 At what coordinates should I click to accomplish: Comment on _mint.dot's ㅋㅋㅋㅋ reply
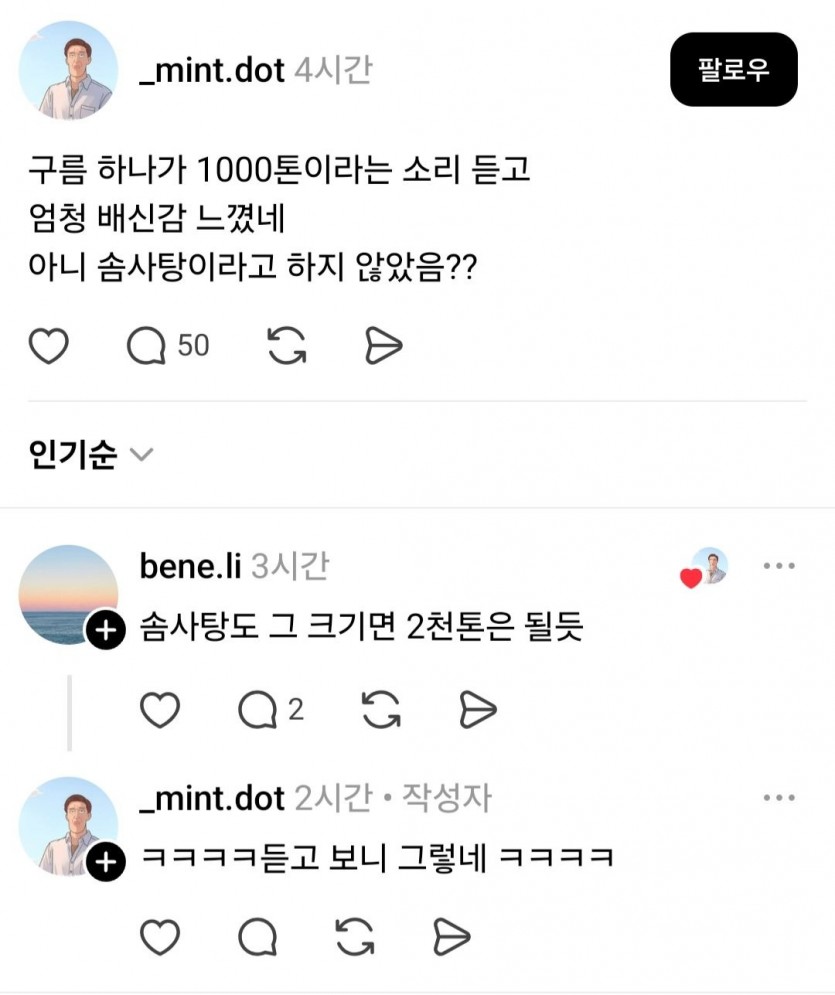258,937
